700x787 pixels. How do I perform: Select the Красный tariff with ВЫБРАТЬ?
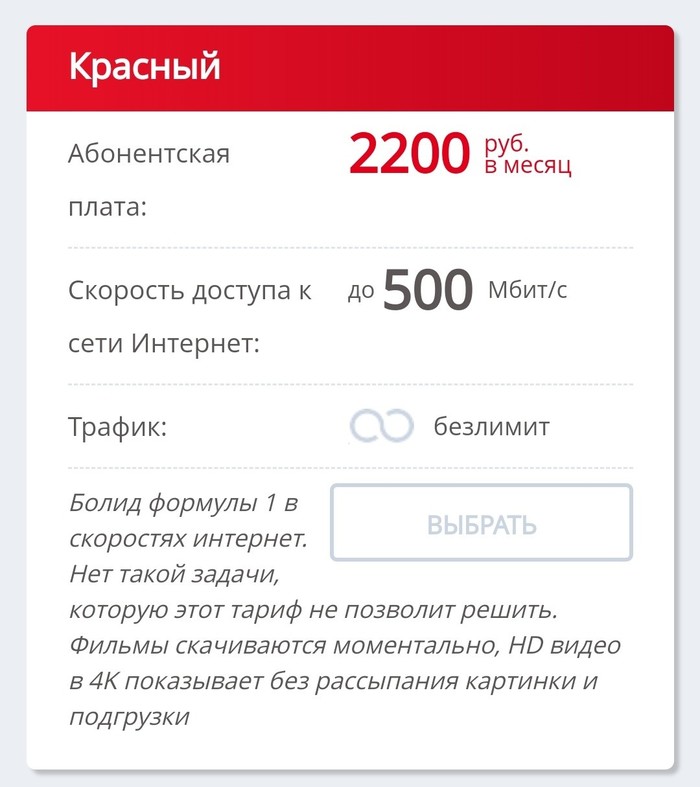(x=481, y=523)
